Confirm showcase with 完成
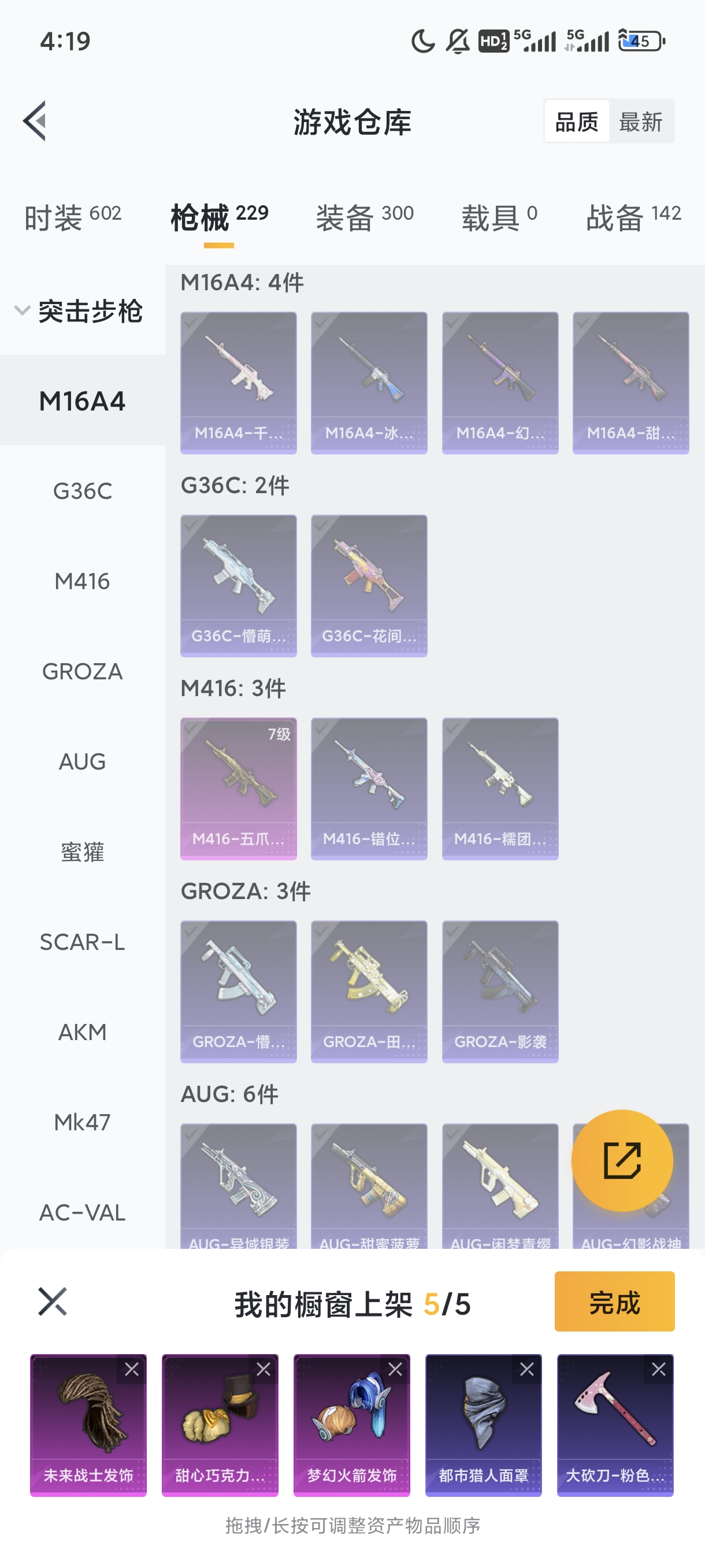705x1568 pixels. [x=614, y=1301]
